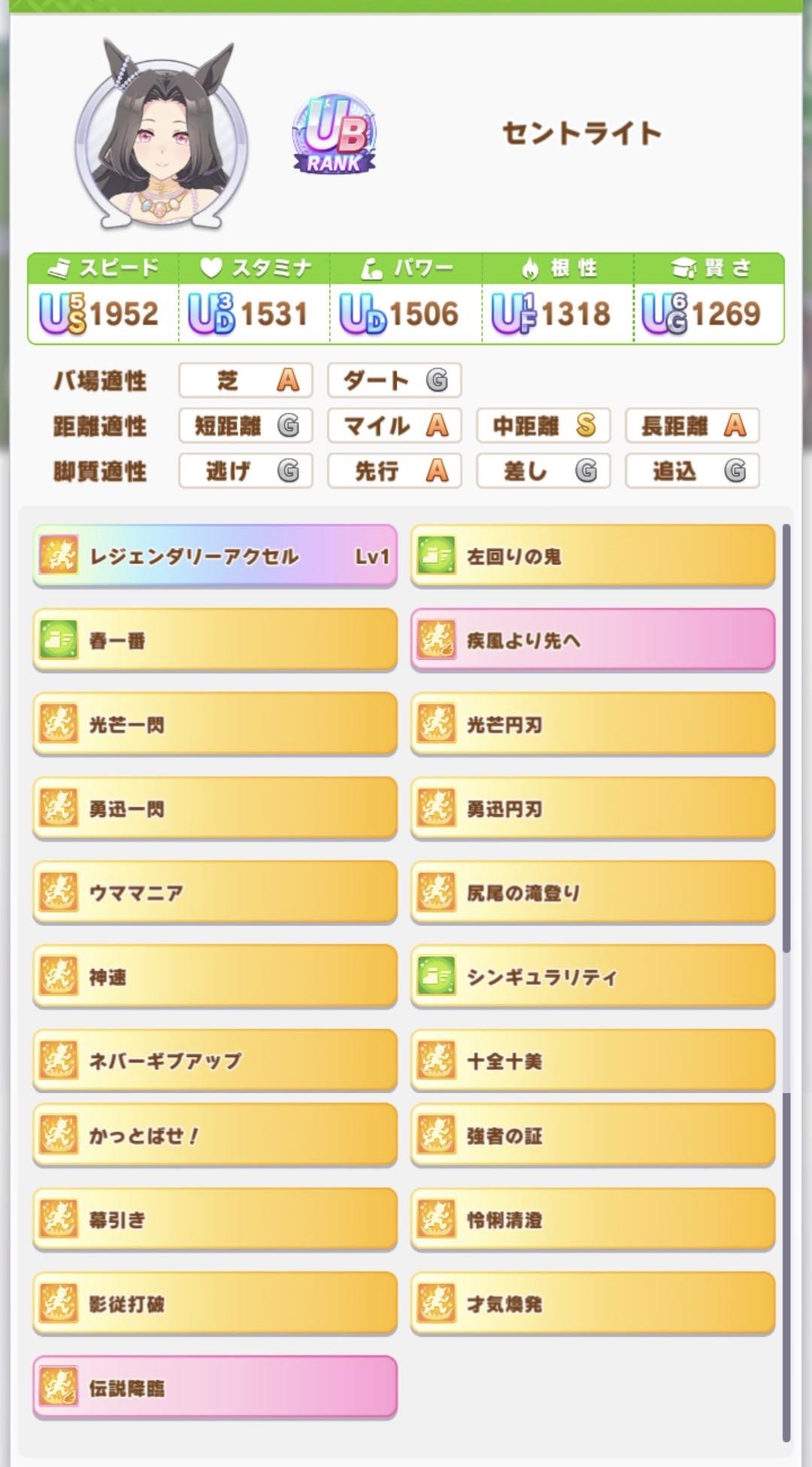Image resolution: width=812 pixels, height=1467 pixels.
Task: Show details for 才気煥発 skill
Action: [x=592, y=1304]
